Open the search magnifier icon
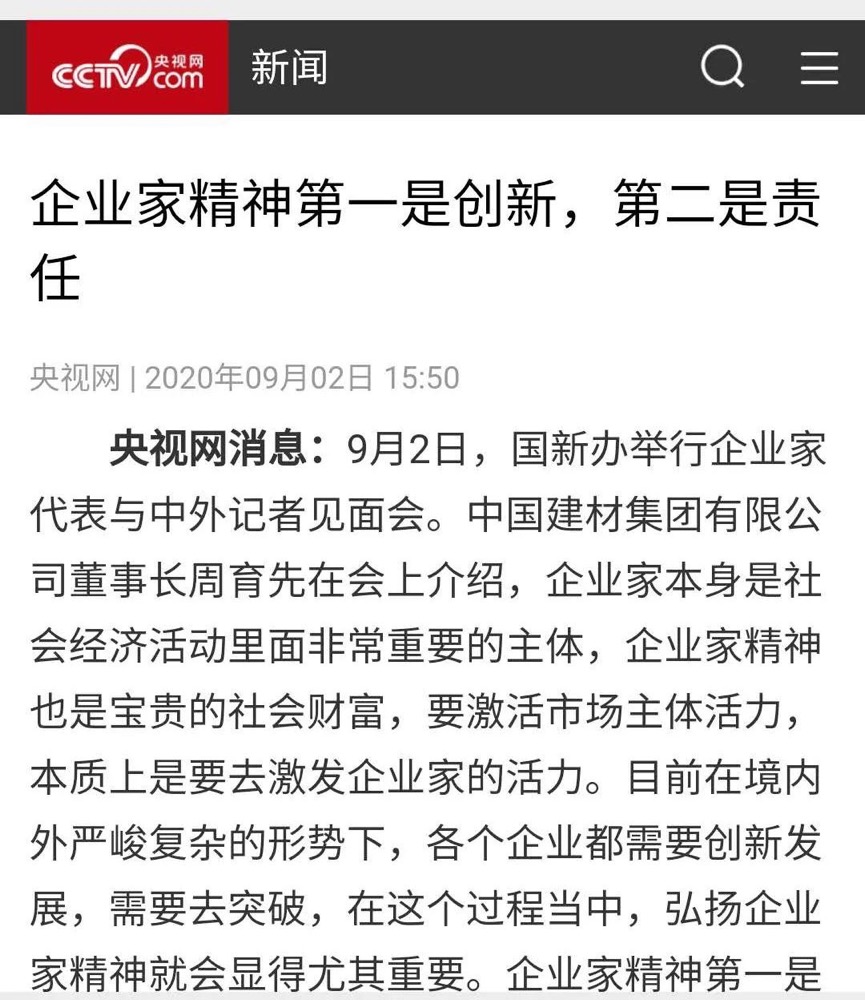 [x=722, y=68]
